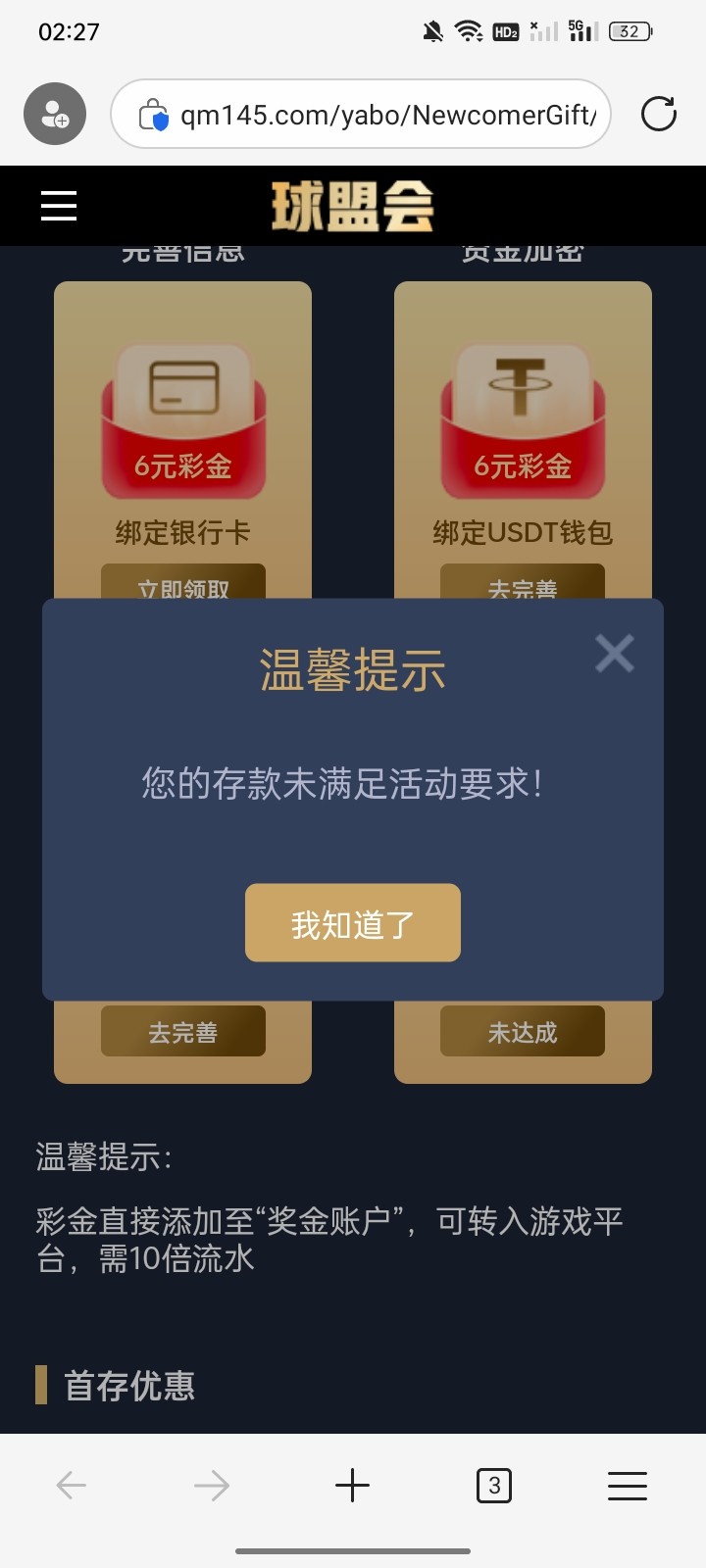
Task: Show the open tabs switcher
Action: coord(494,1486)
